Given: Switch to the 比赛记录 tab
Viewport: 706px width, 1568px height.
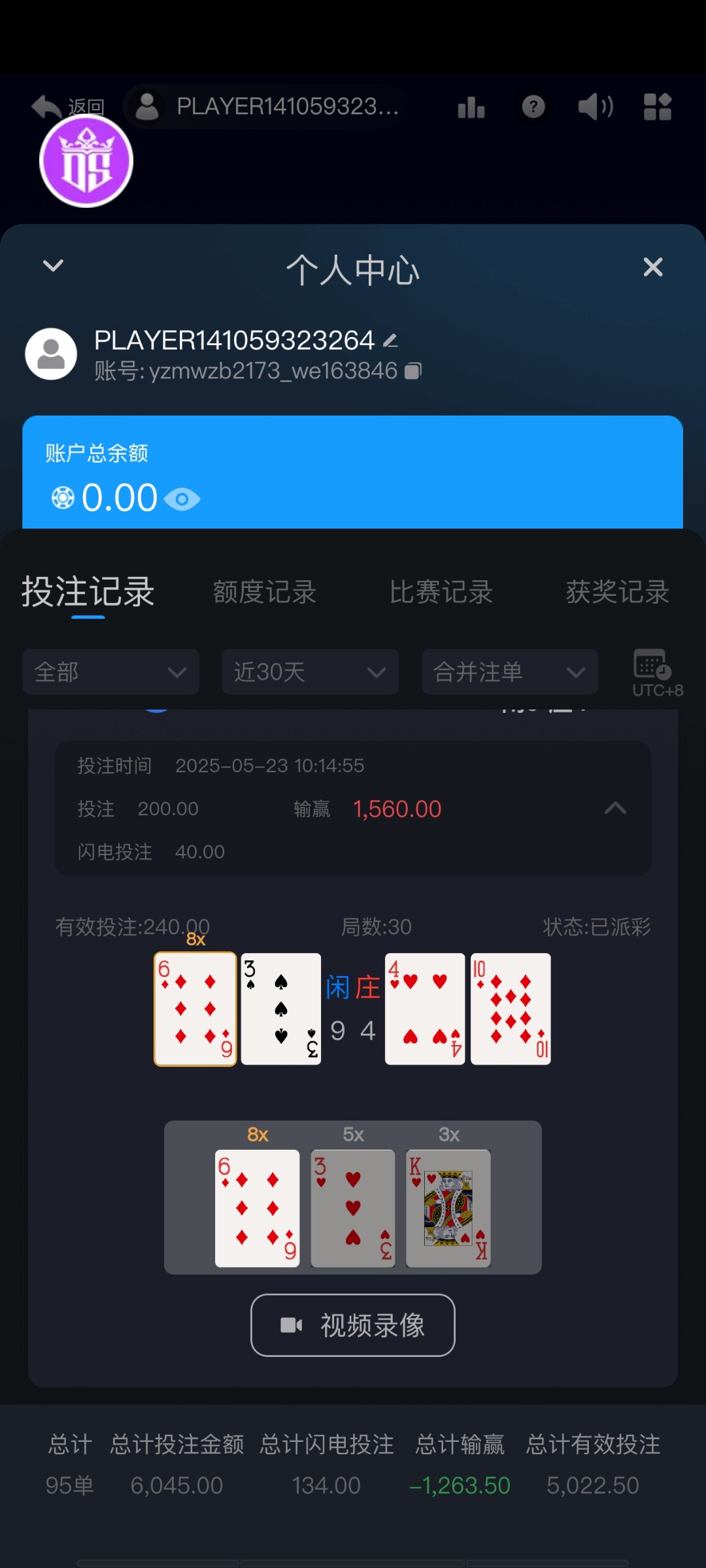Looking at the screenshot, I should [441, 593].
